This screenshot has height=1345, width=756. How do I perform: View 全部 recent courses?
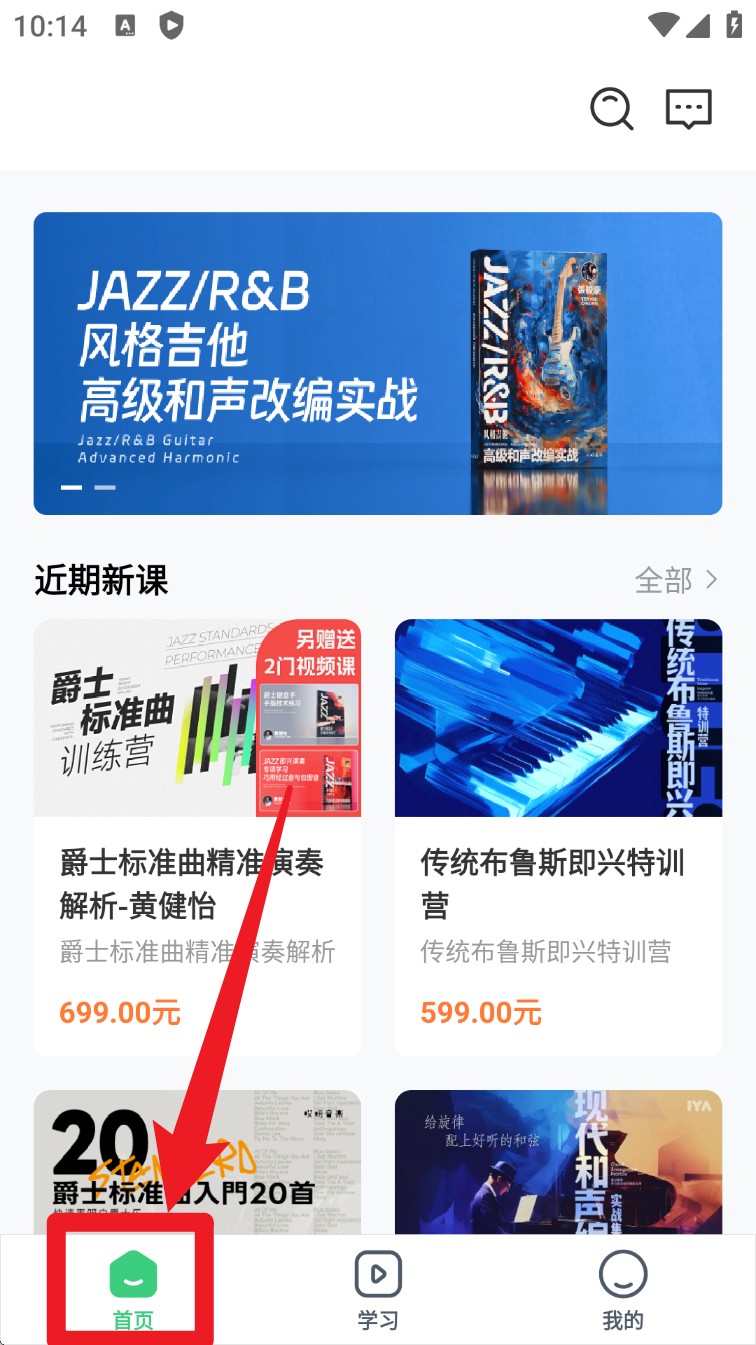click(677, 580)
